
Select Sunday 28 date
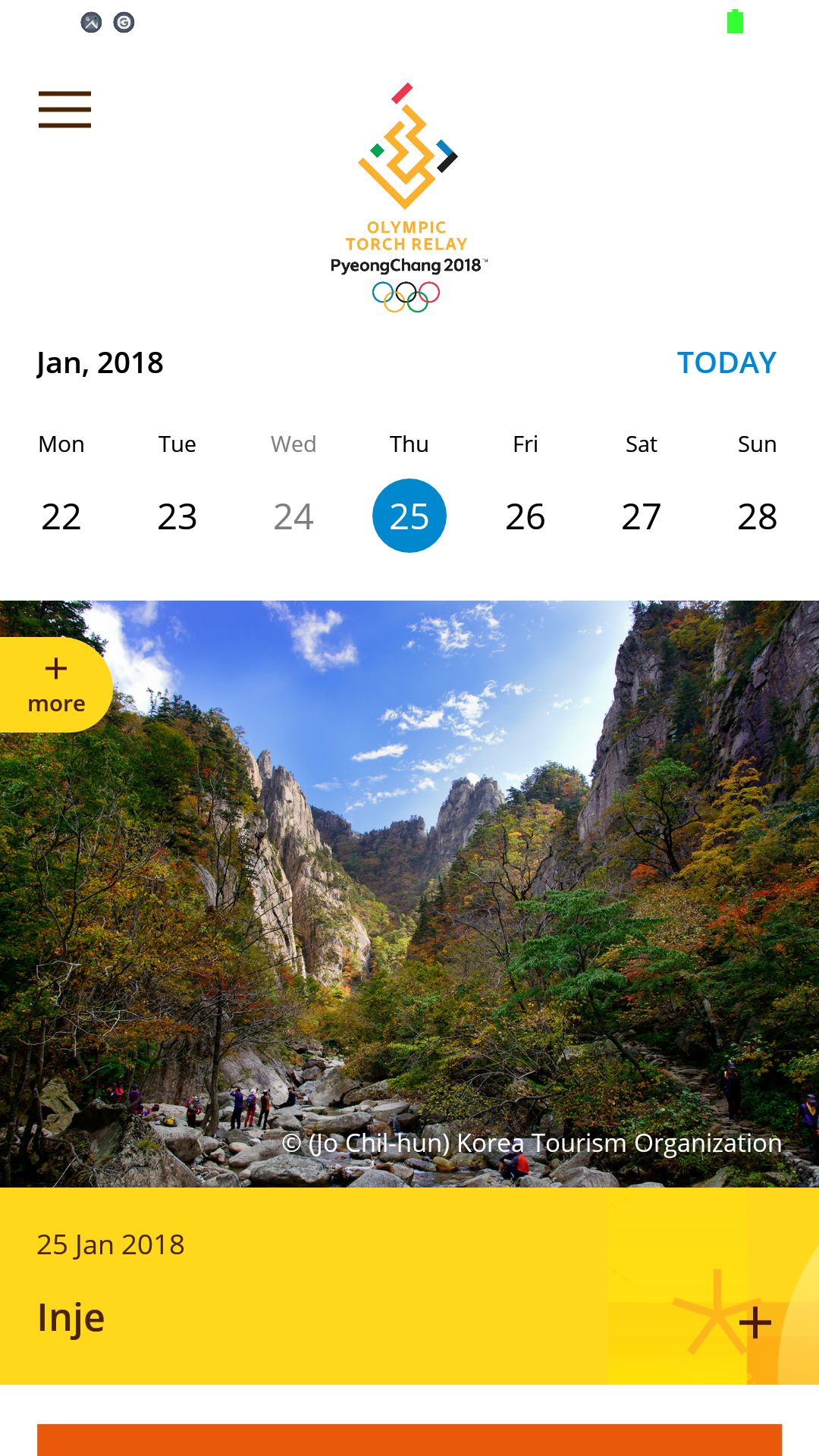pos(758,516)
